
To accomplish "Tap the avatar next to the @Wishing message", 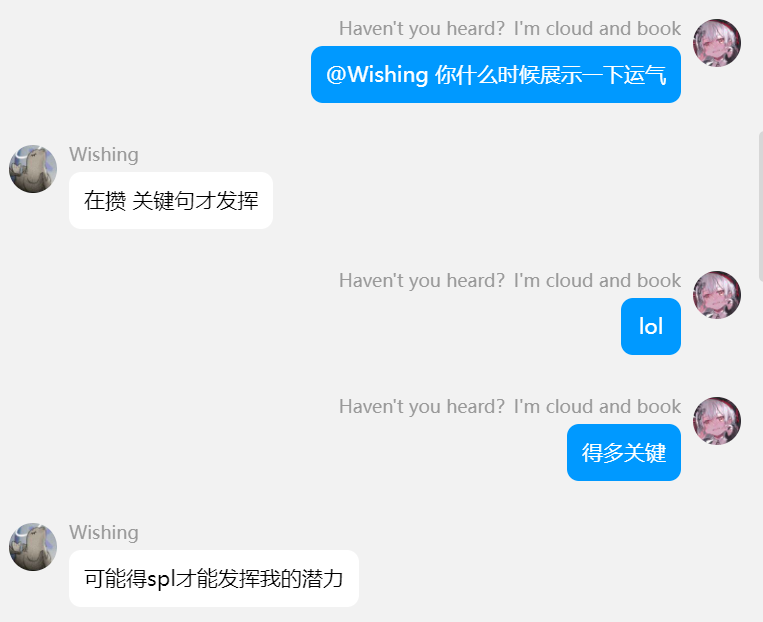I will pos(716,43).
